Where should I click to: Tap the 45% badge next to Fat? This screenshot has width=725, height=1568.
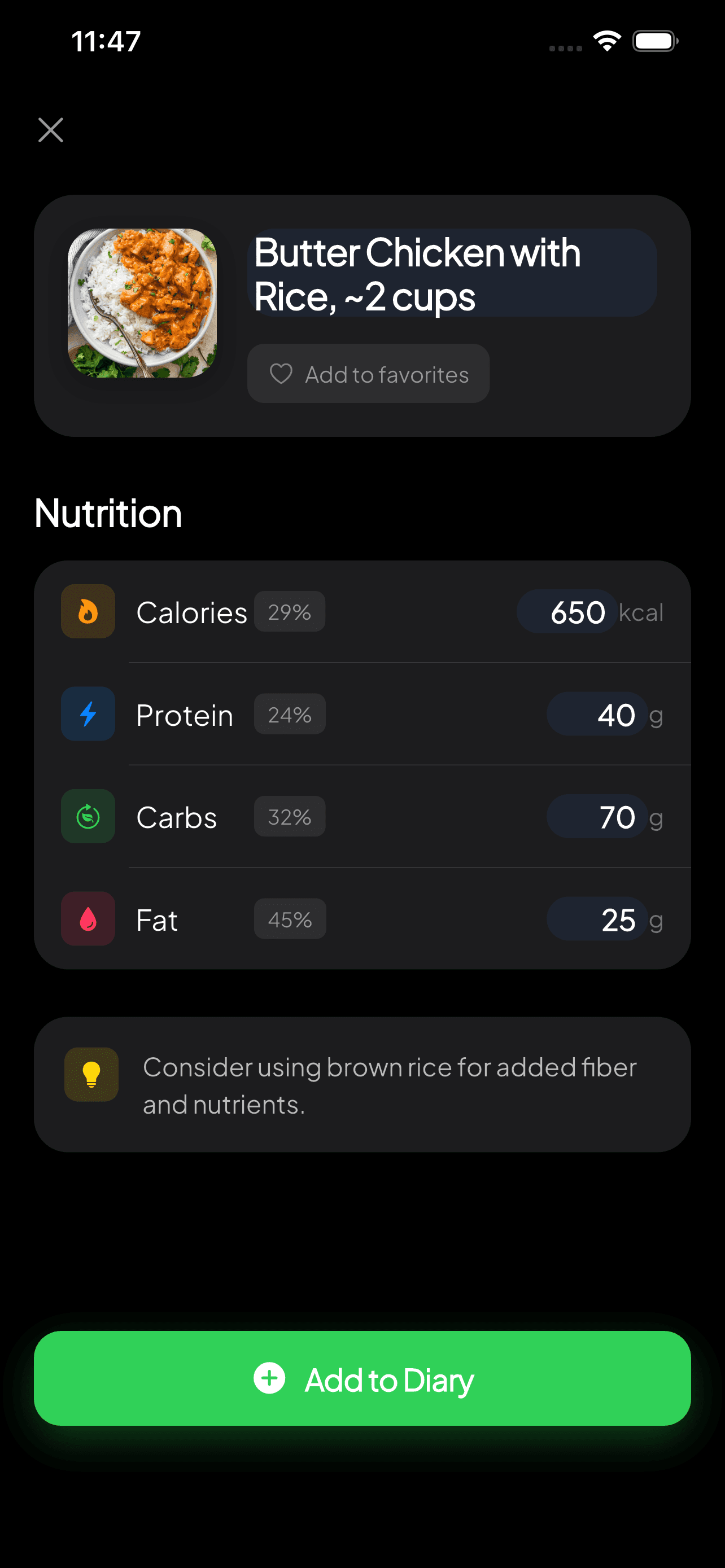[289, 919]
